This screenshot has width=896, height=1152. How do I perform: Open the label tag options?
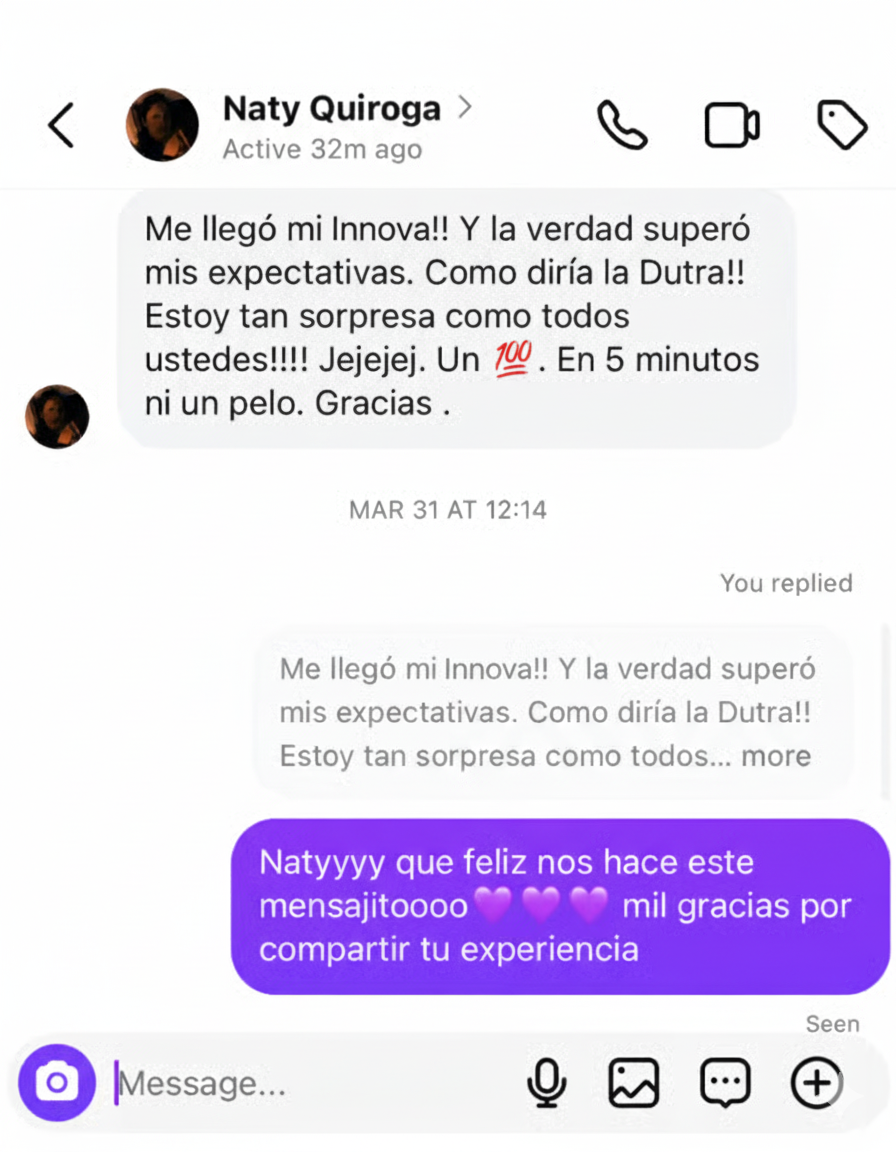tap(841, 126)
